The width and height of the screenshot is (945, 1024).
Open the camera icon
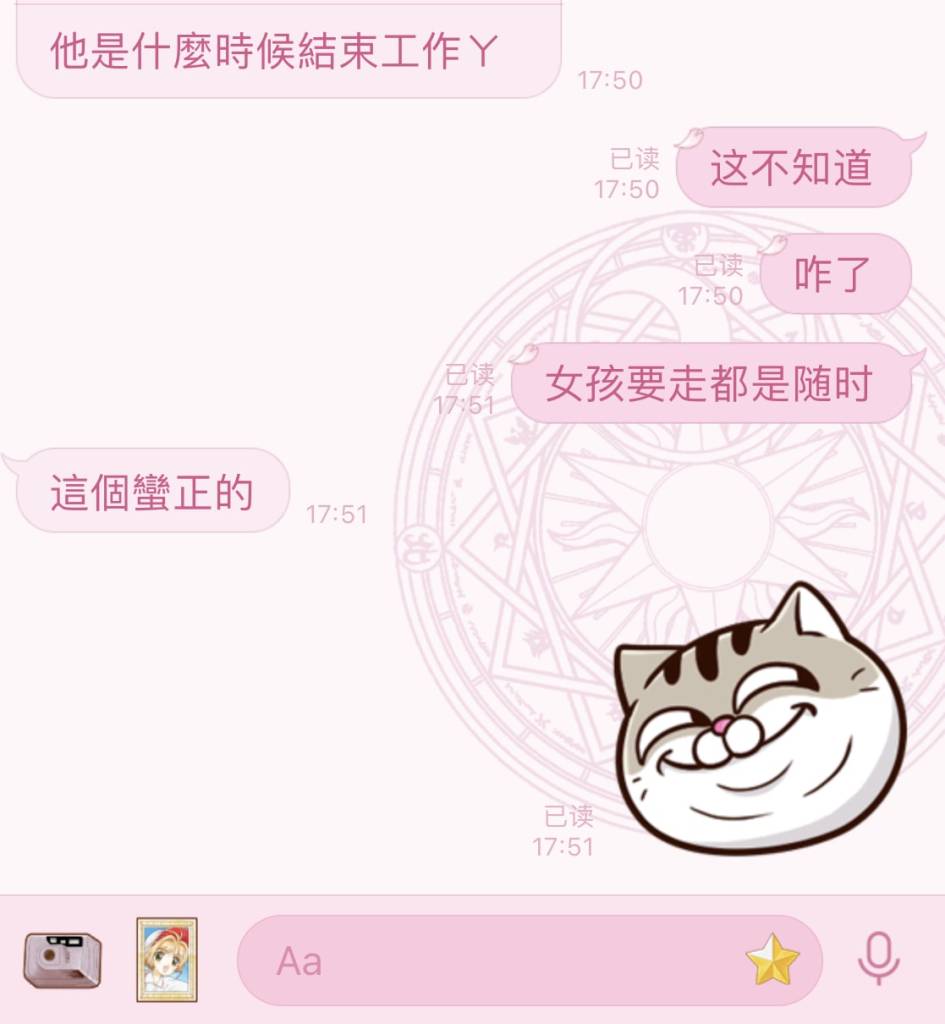click(62, 960)
